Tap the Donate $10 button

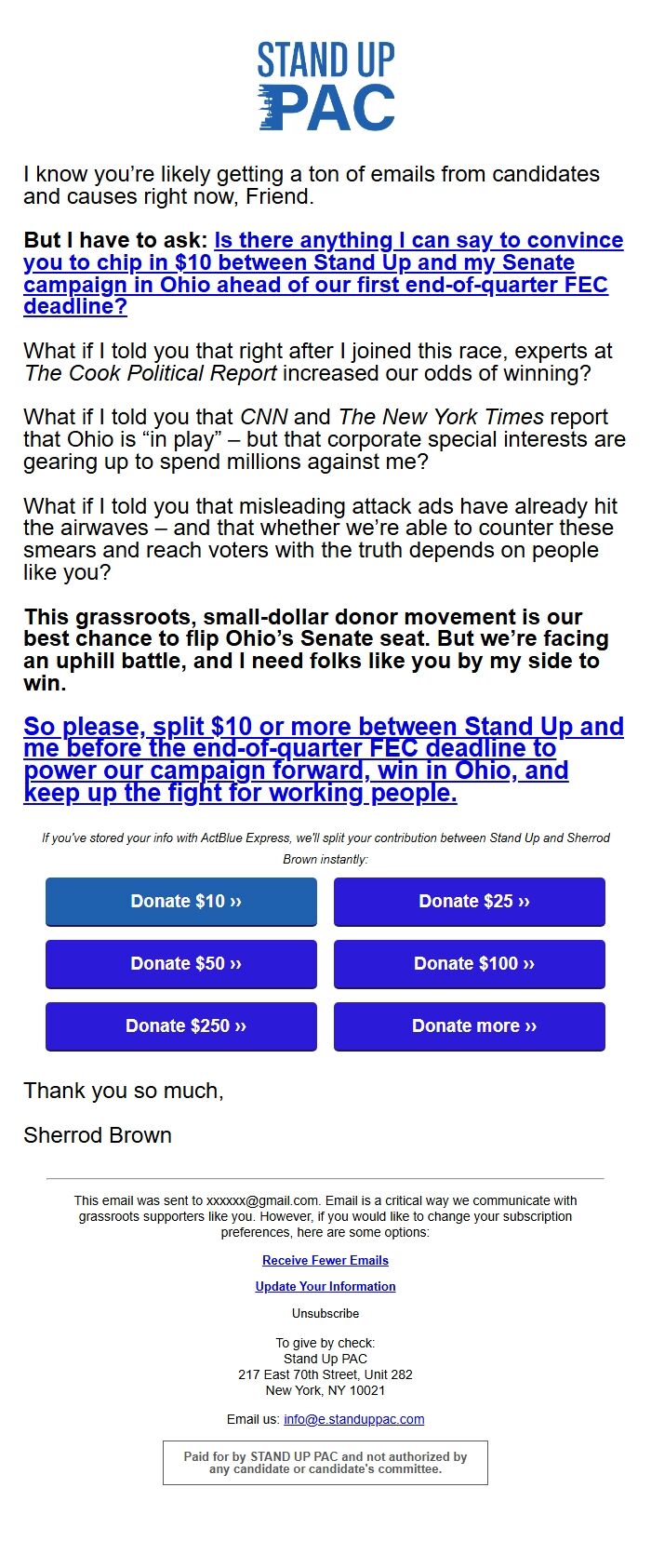pyautogui.click(x=181, y=902)
